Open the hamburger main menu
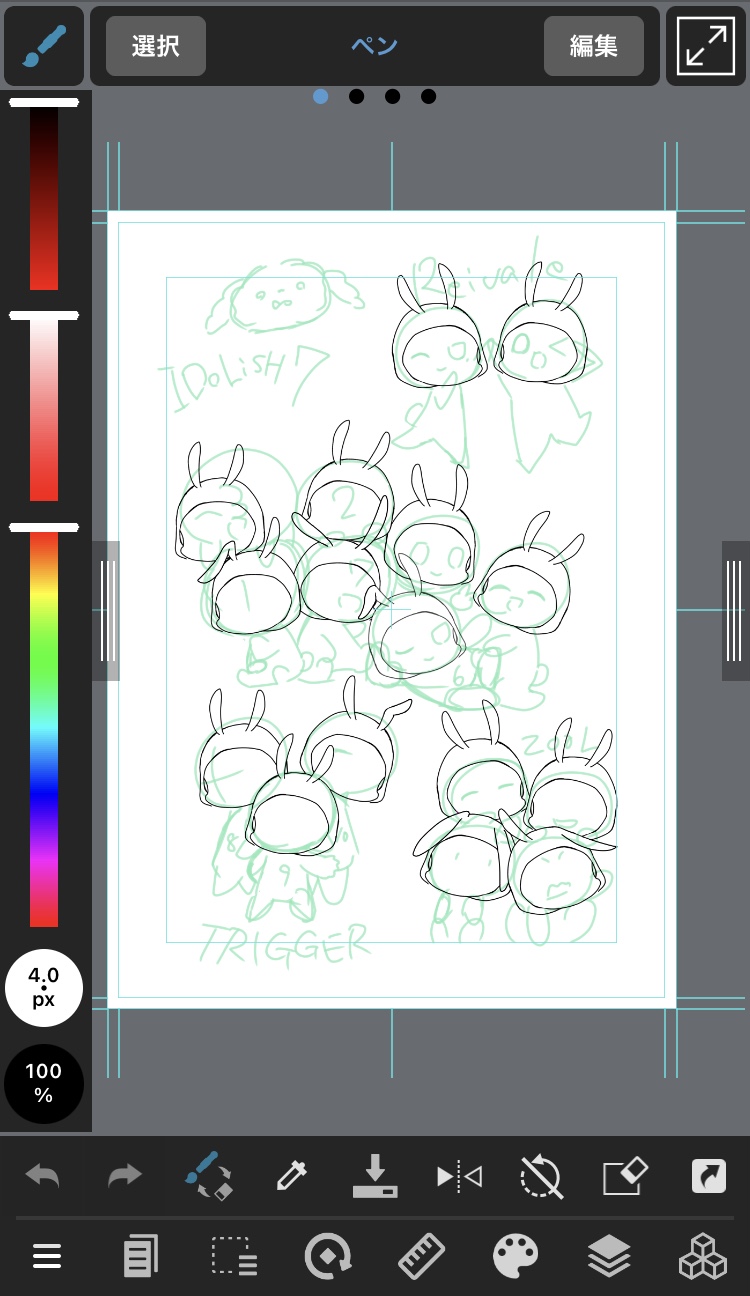 [47, 1256]
